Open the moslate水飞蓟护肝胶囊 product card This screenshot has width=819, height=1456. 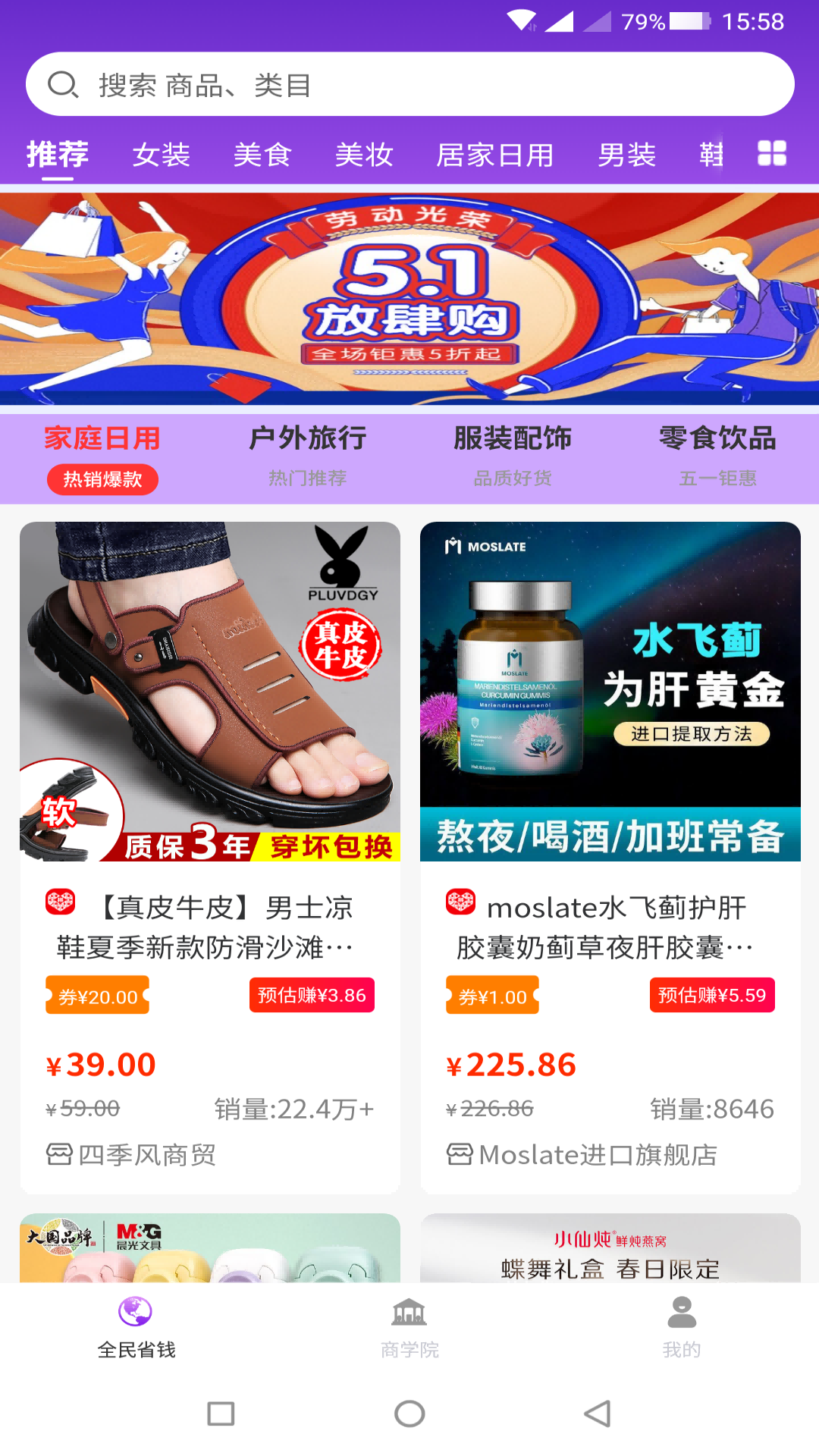[610, 857]
